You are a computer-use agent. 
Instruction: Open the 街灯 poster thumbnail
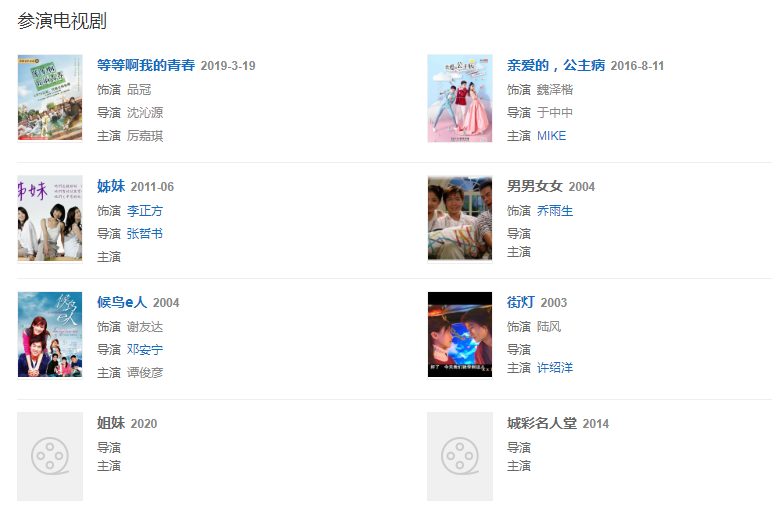tap(459, 334)
